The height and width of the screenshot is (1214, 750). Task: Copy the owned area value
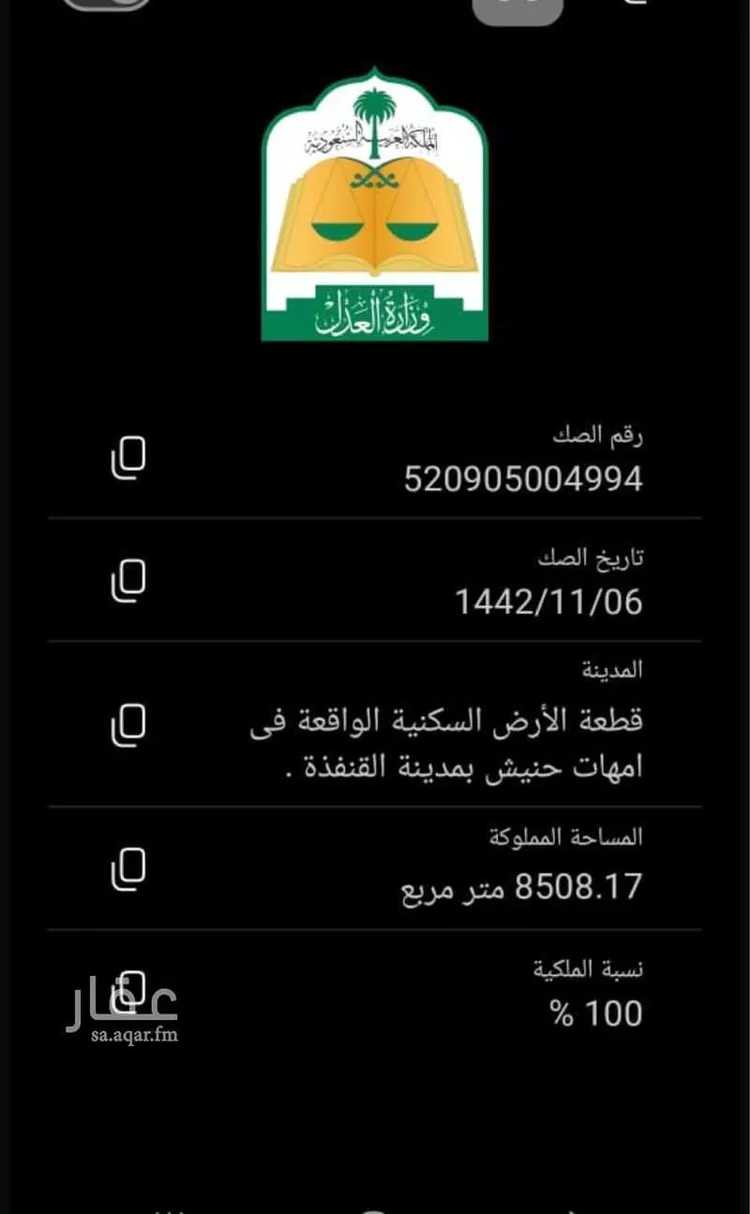point(128,868)
